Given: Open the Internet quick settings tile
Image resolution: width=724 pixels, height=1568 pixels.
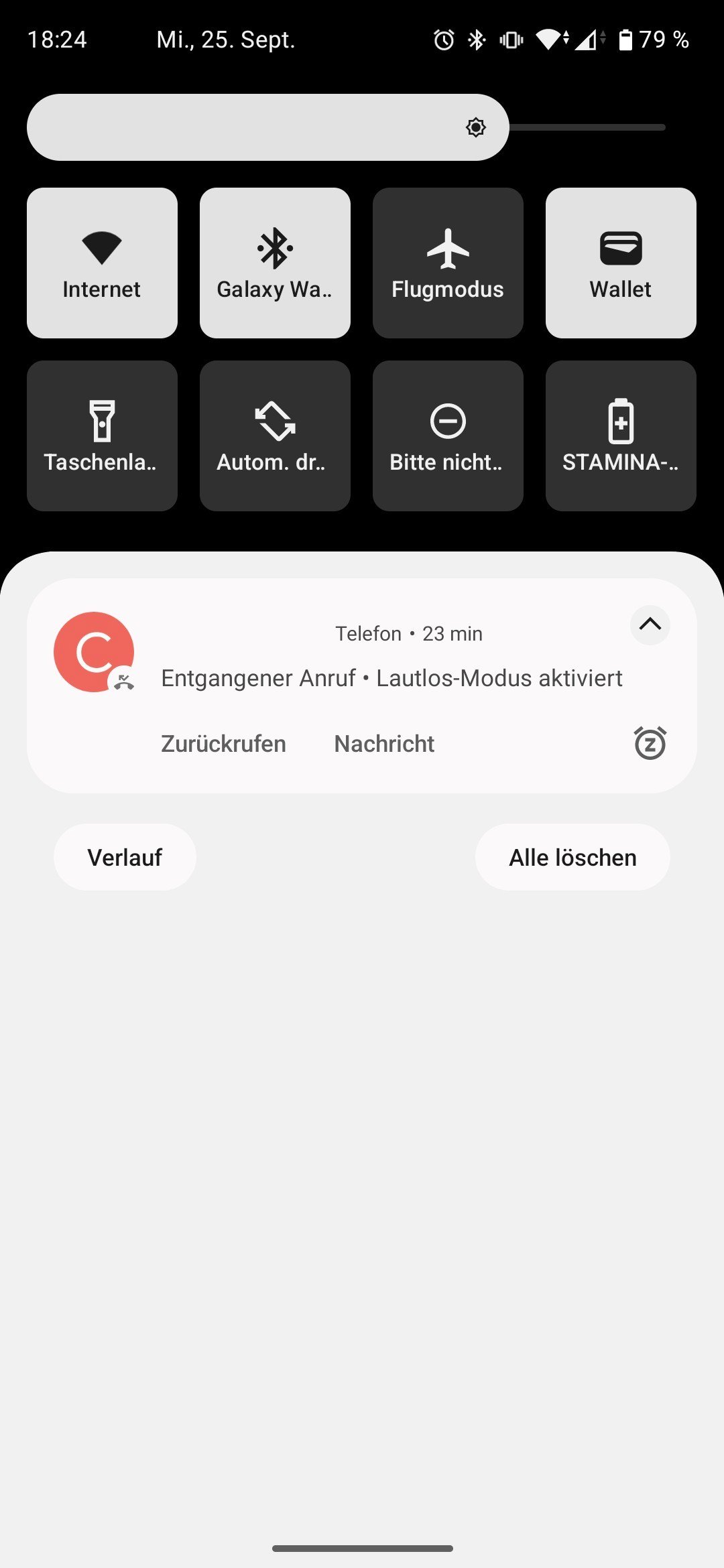Looking at the screenshot, I should coord(102,263).
